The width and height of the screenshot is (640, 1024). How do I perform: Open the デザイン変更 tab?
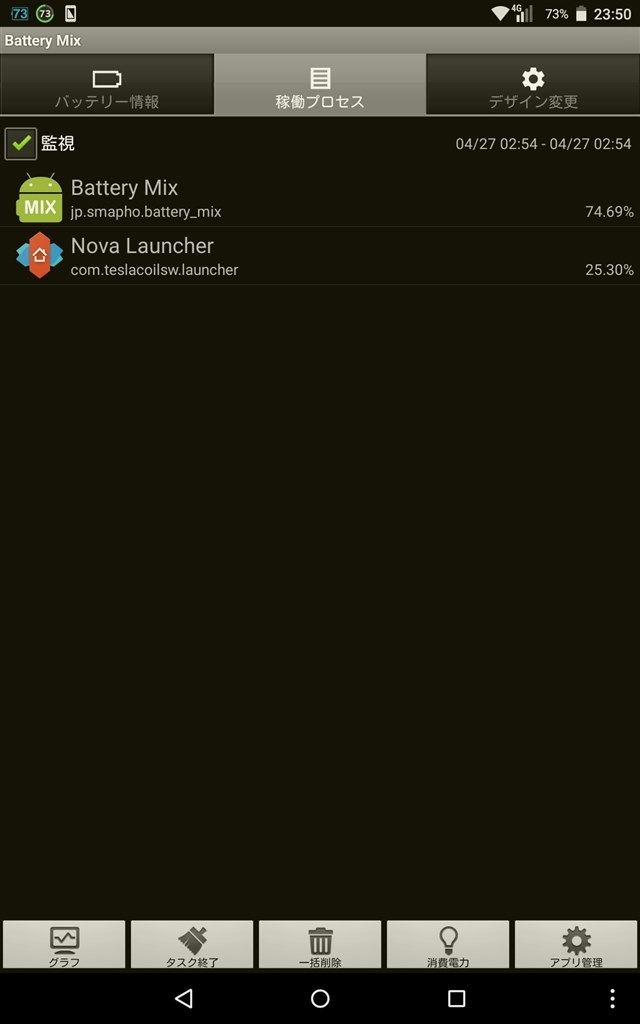533,85
